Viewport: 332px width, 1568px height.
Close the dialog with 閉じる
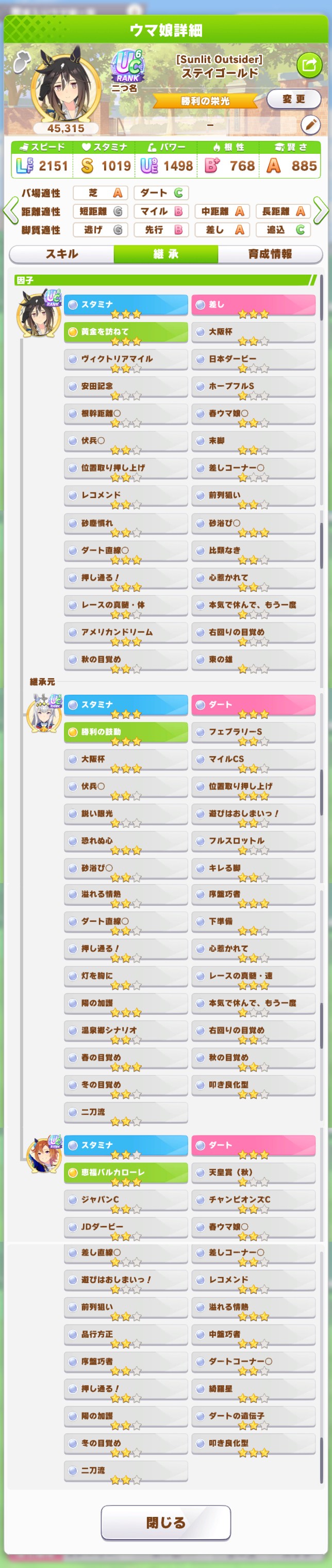[x=165, y=1523]
